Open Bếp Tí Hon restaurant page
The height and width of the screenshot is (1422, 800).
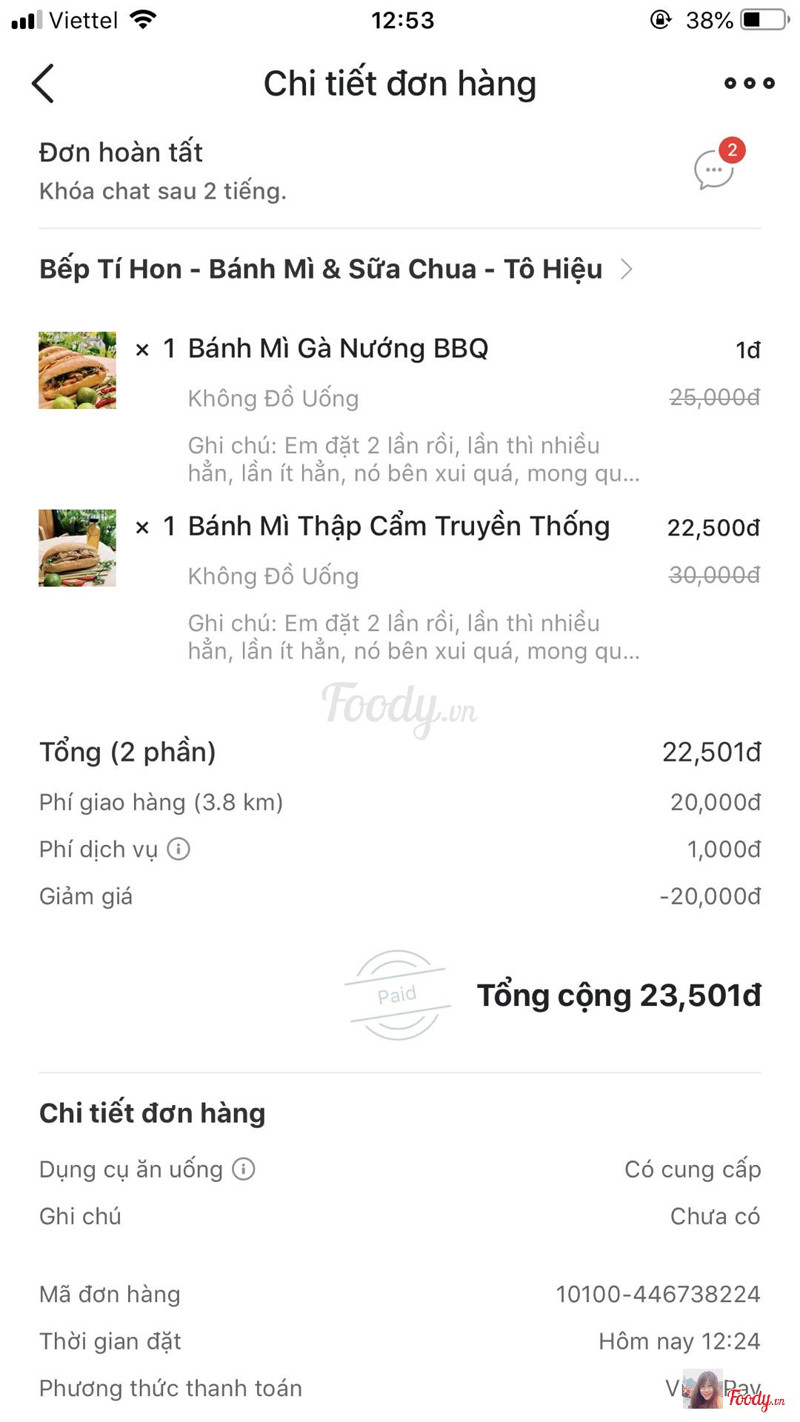(x=335, y=269)
